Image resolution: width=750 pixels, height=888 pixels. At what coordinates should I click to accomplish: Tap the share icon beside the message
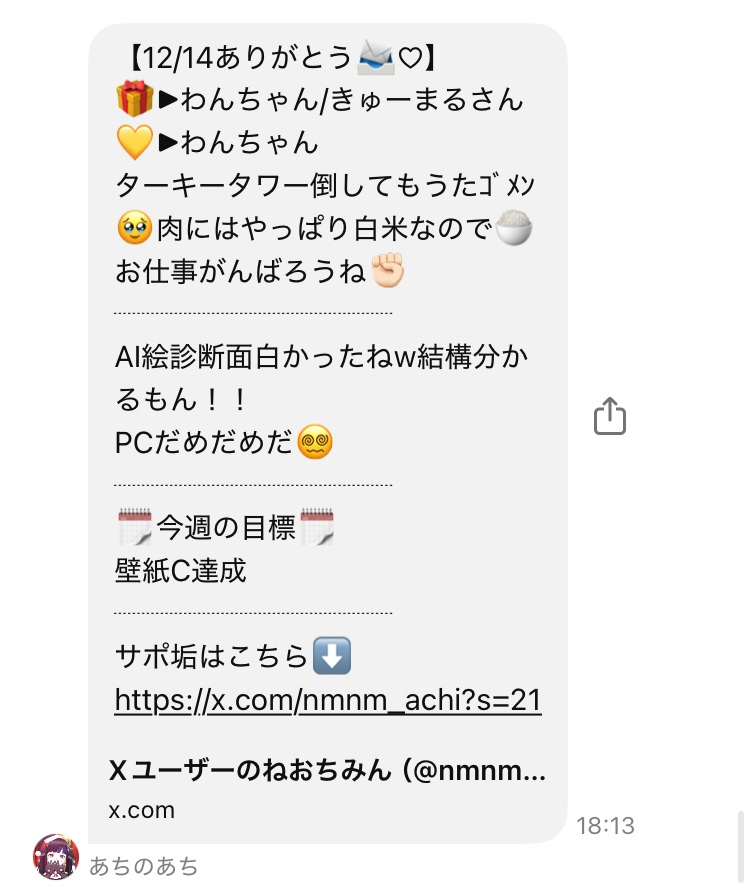(610, 416)
